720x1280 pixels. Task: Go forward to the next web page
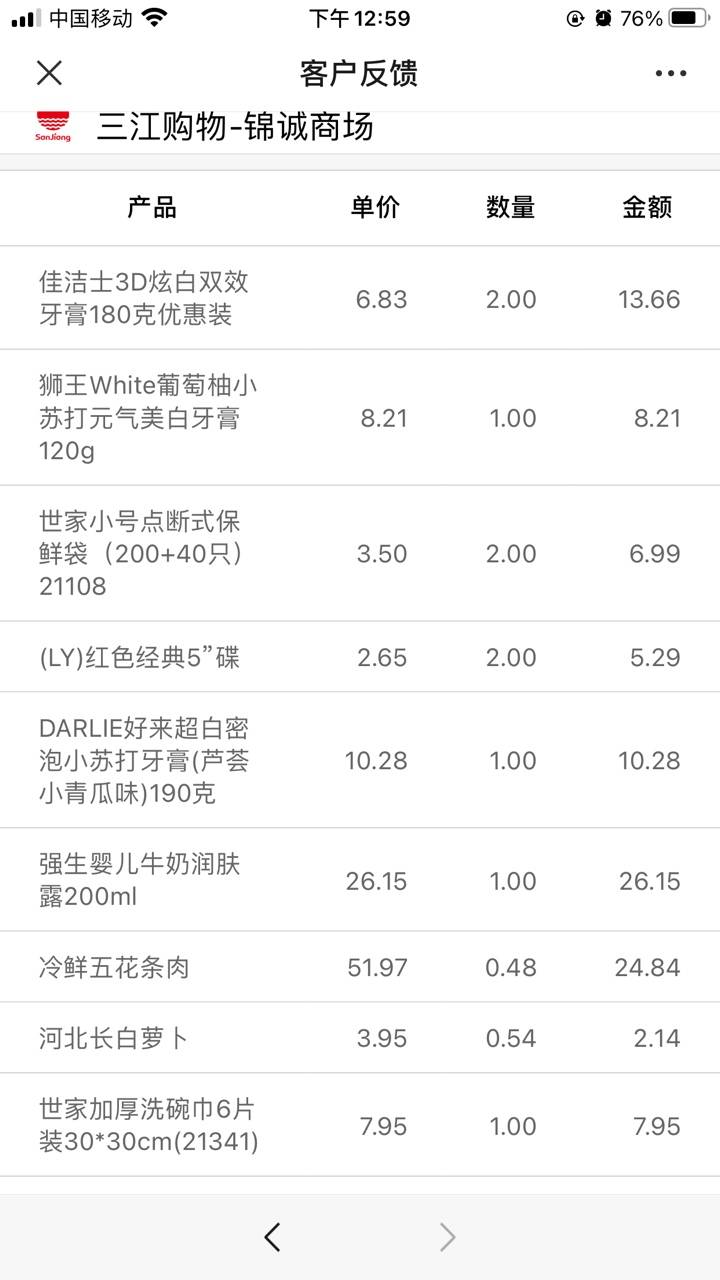(447, 1237)
